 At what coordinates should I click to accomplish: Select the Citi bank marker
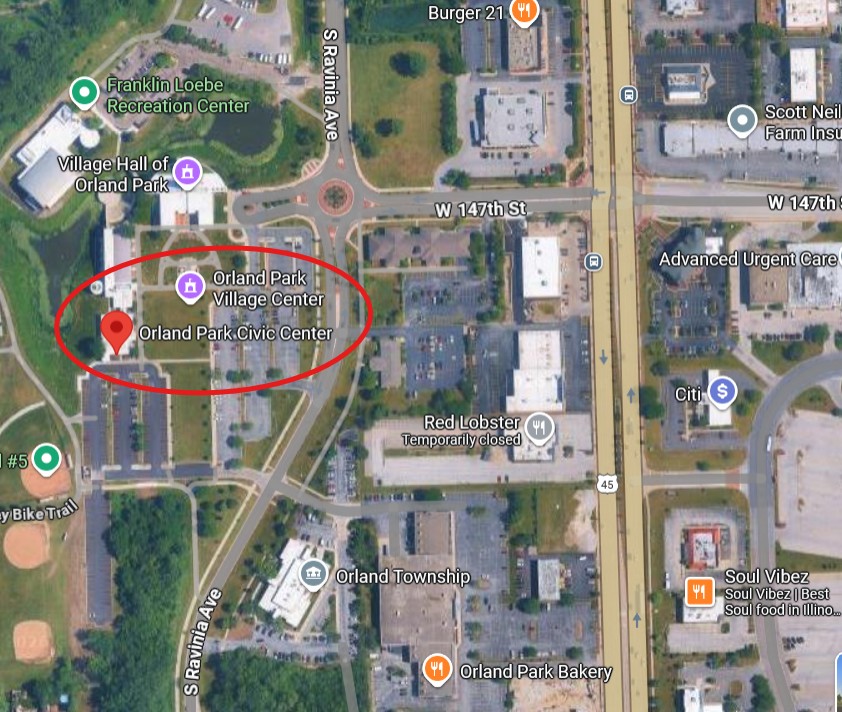tap(721, 393)
